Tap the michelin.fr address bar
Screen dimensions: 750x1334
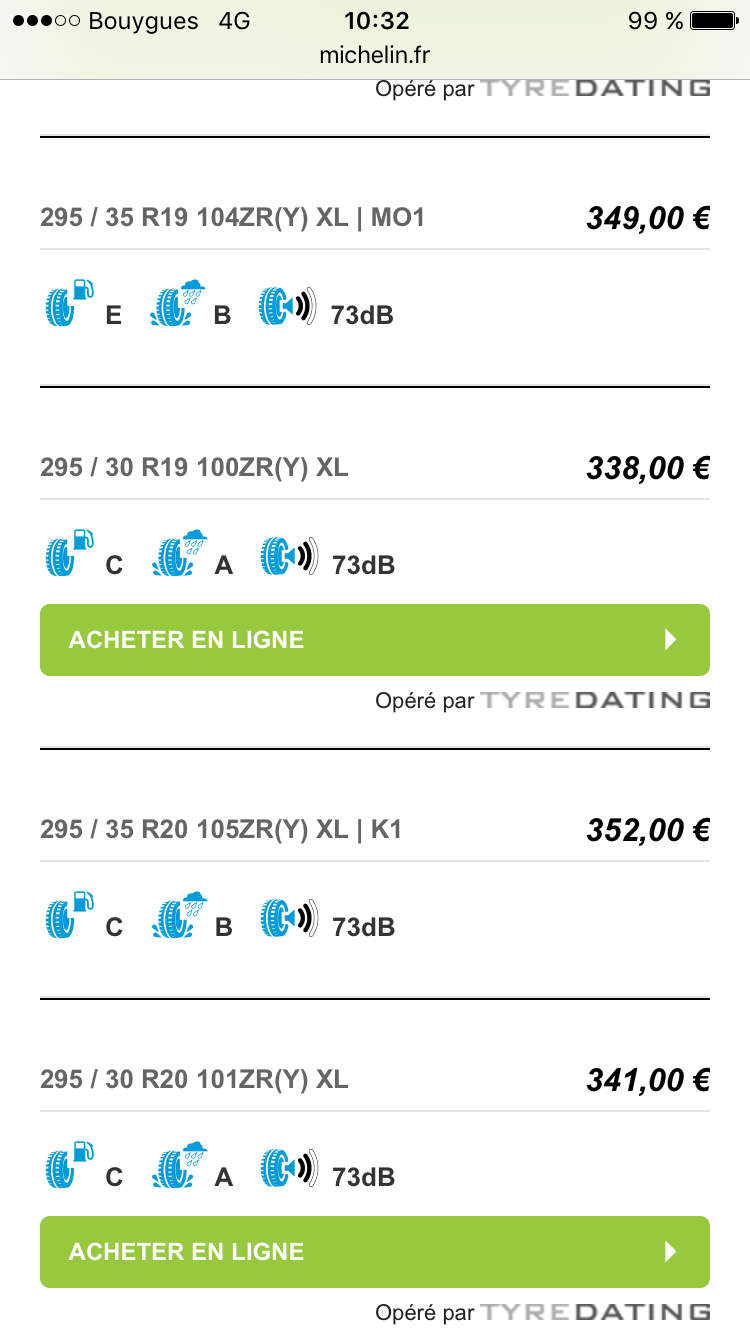[374, 55]
